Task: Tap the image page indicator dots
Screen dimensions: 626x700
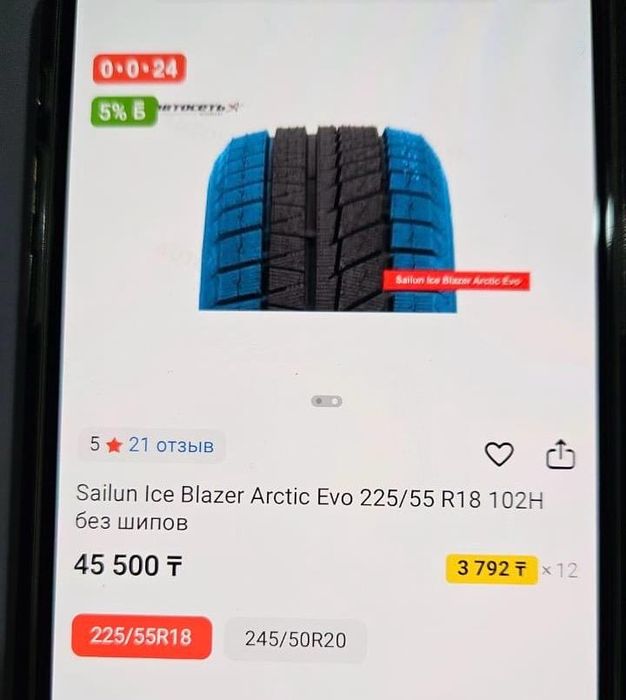Action: 326,401
